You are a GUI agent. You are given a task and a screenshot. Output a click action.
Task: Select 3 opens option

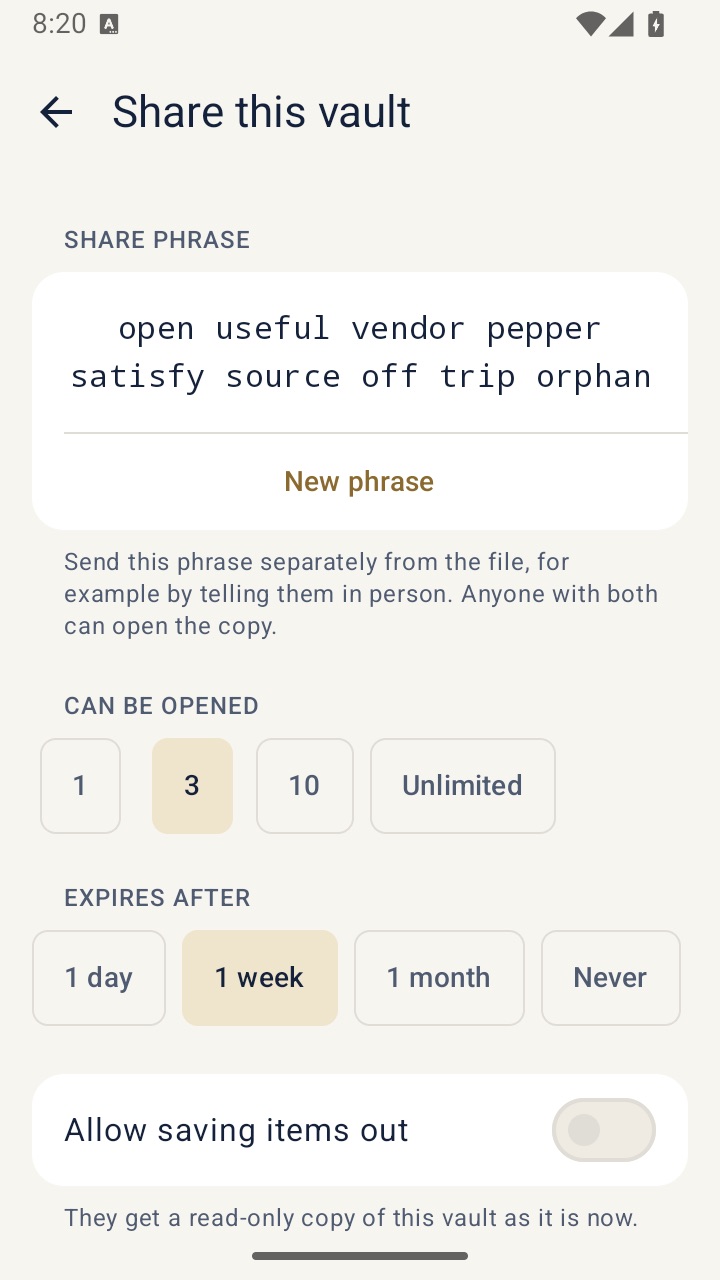(x=192, y=786)
